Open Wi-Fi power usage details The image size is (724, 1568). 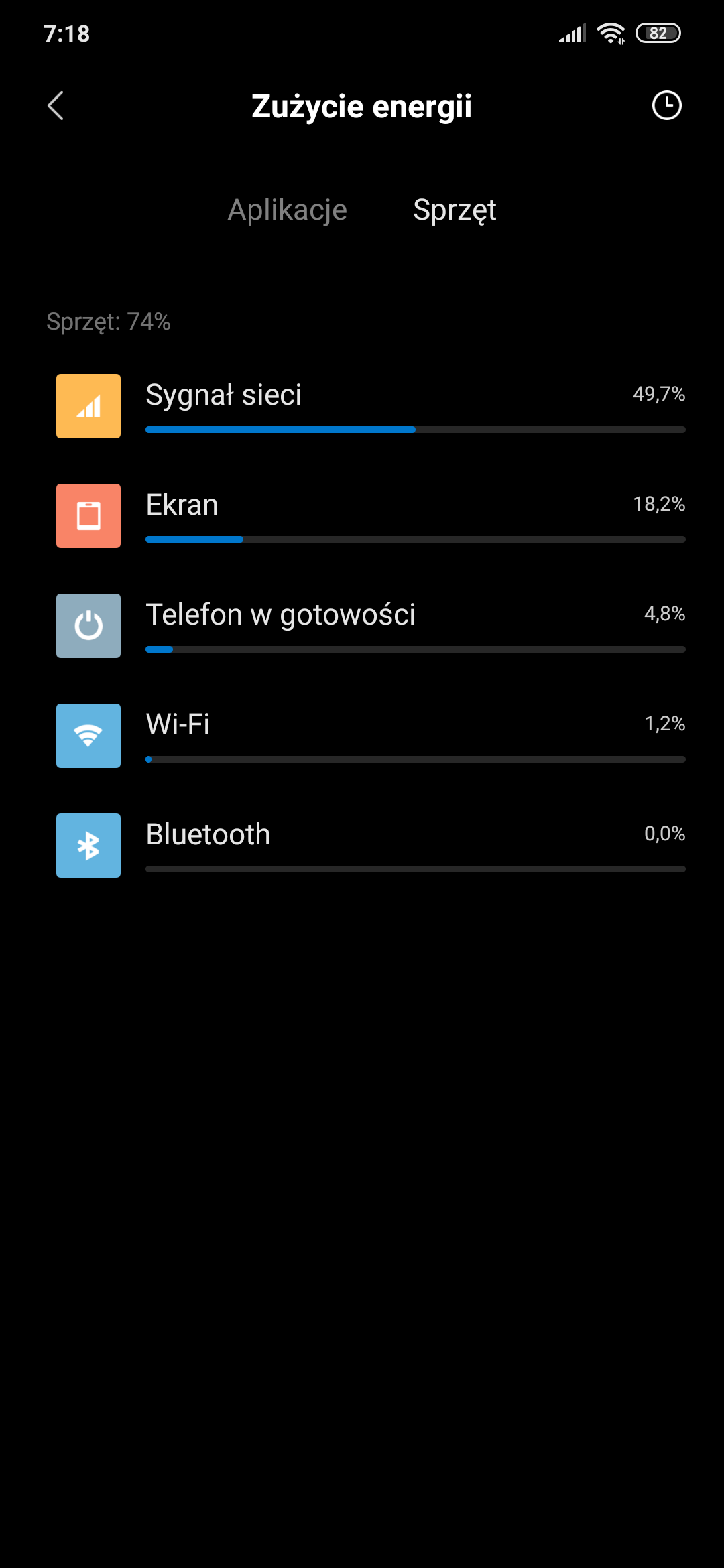(370, 736)
